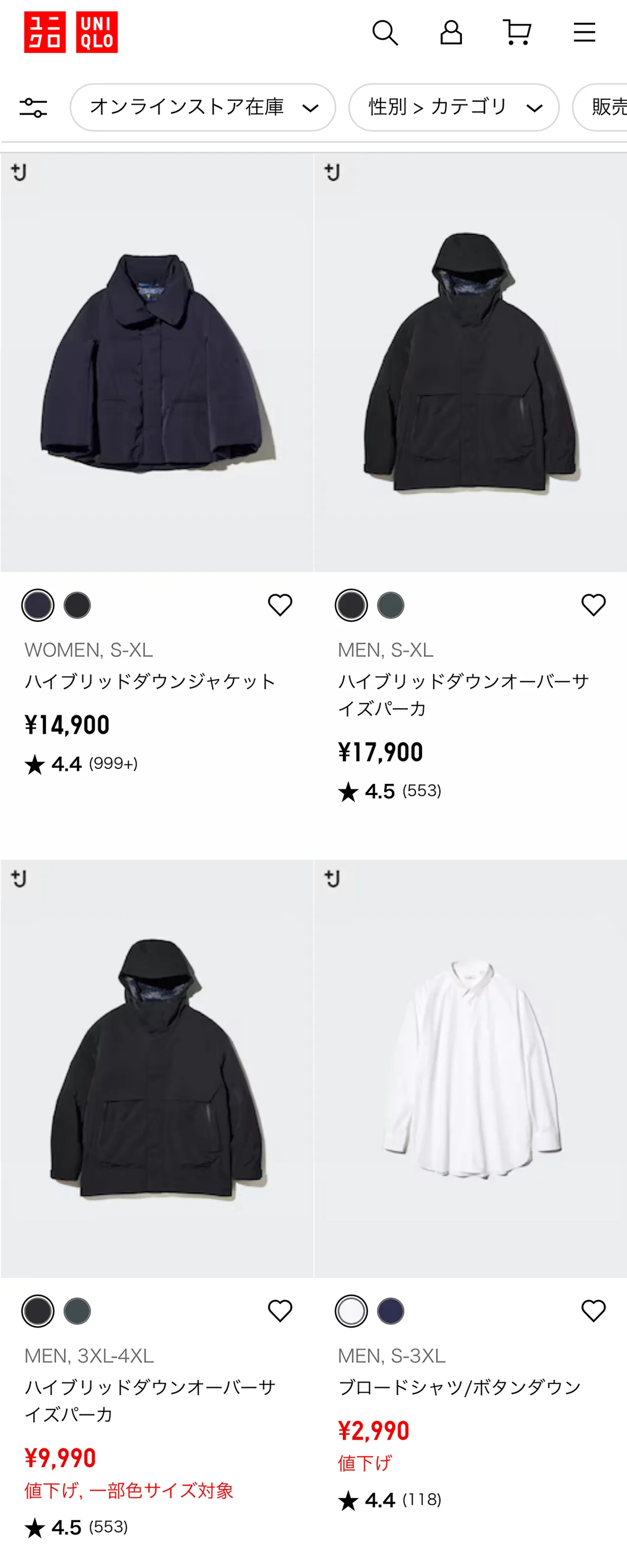This screenshot has height=1568, width=627.
Task: Open the filter settings sliders icon
Action: pos(33,108)
